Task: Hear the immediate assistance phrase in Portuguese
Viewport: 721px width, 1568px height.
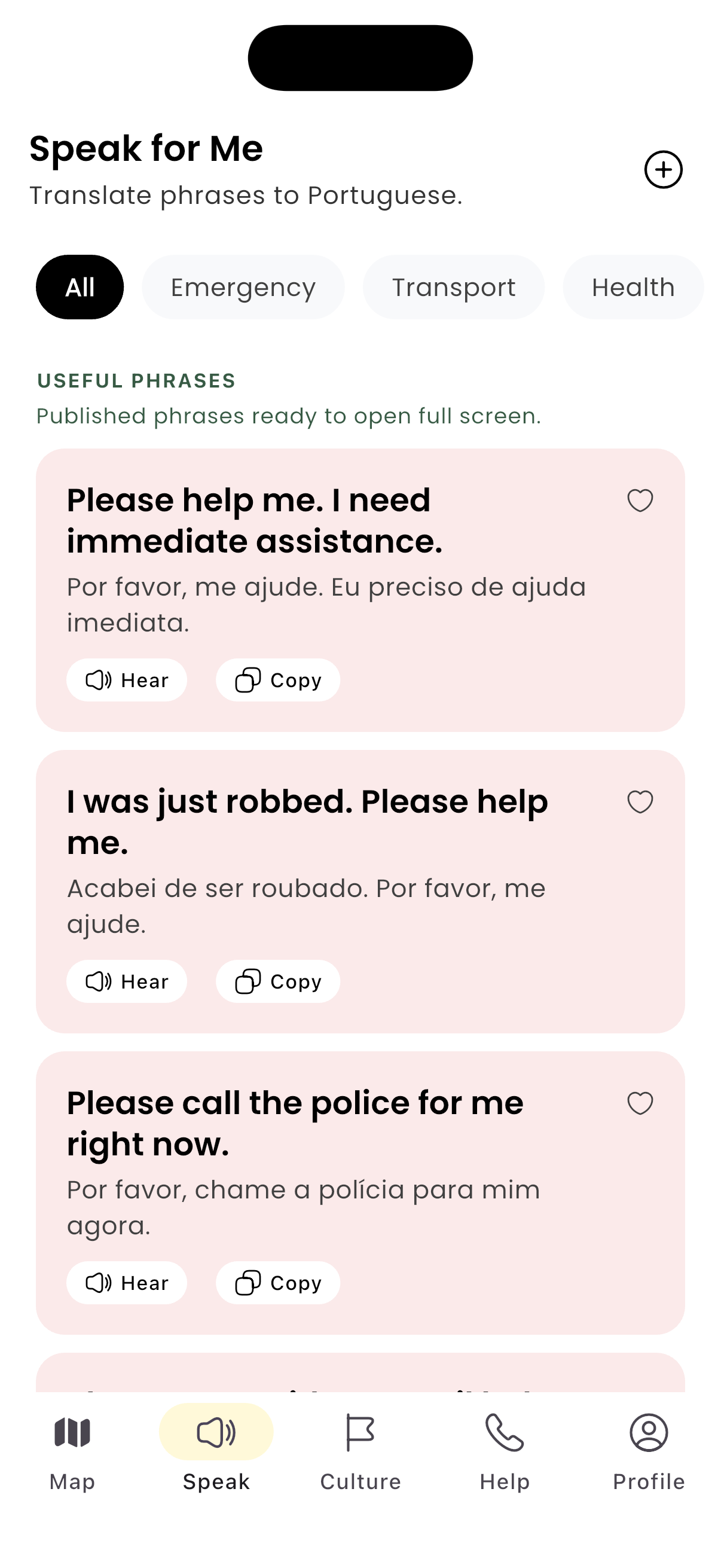Action: (x=127, y=680)
